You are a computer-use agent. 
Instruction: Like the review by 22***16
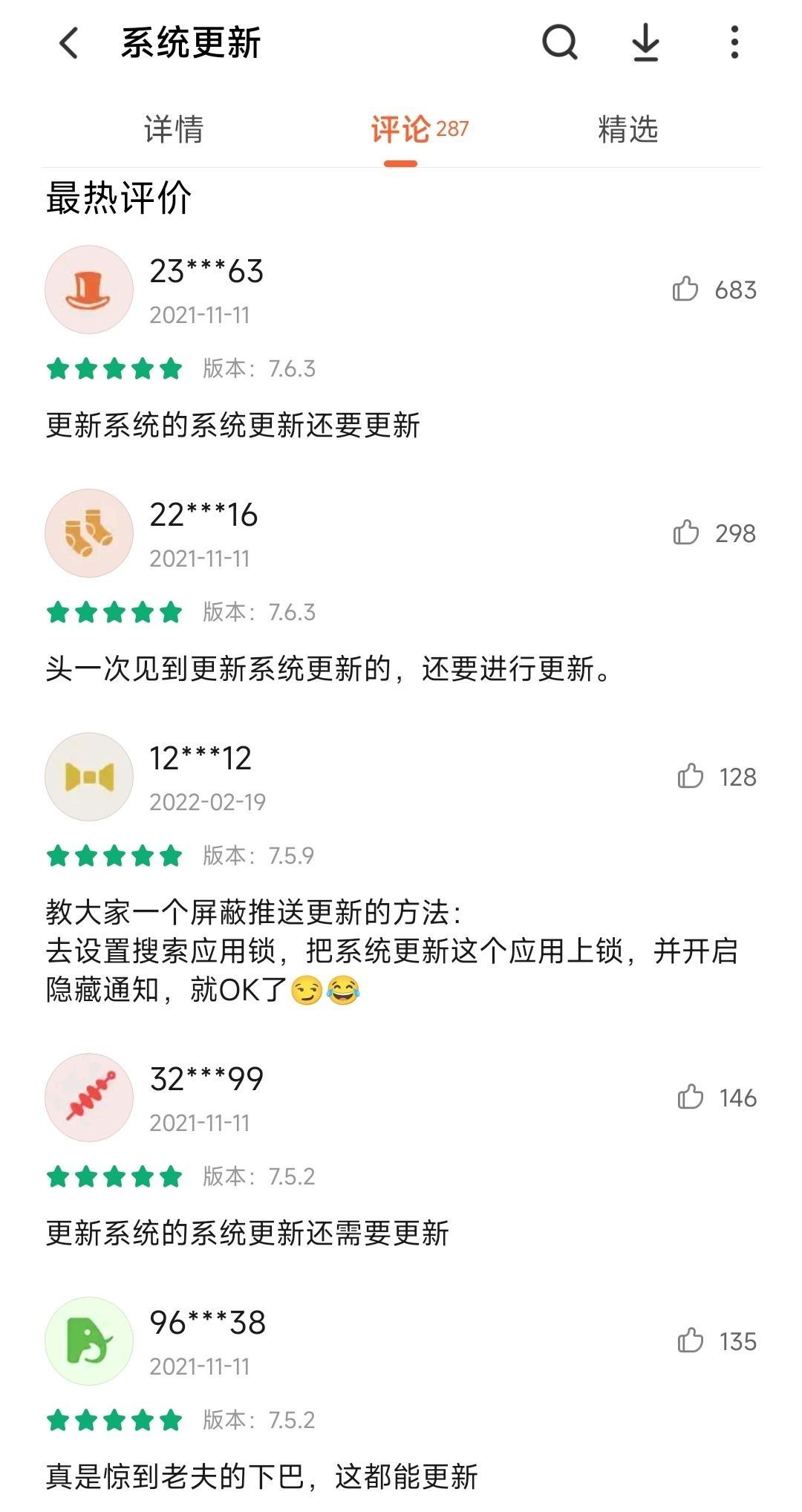[685, 532]
